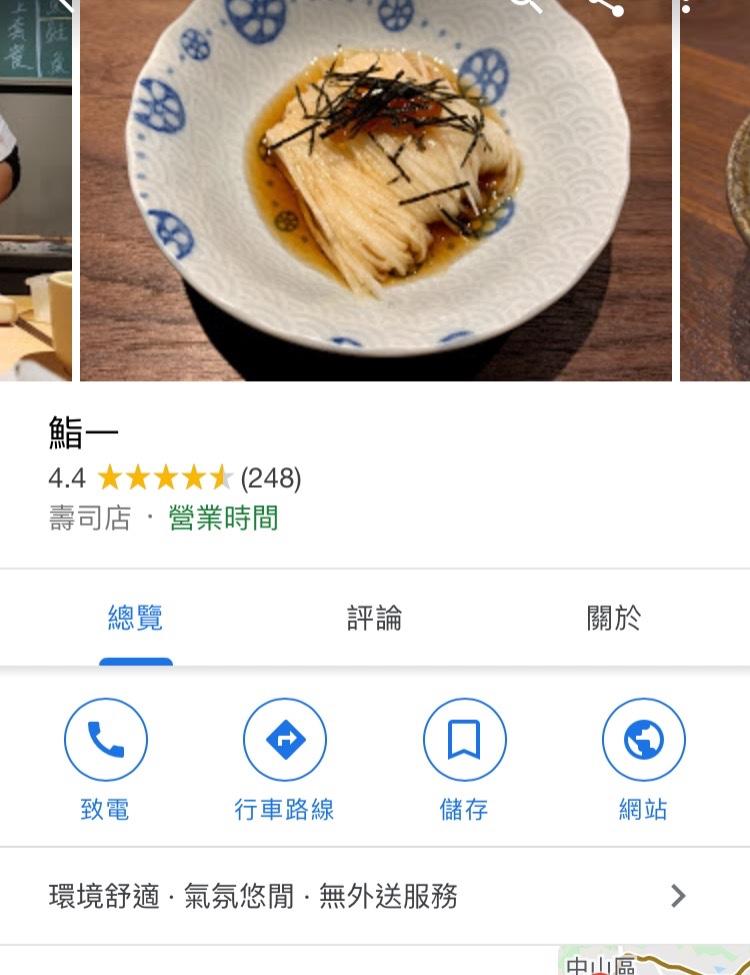This screenshot has height=975, width=750.
Task: Switch to the 總覽 tab
Action: click(x=135, y=619)
